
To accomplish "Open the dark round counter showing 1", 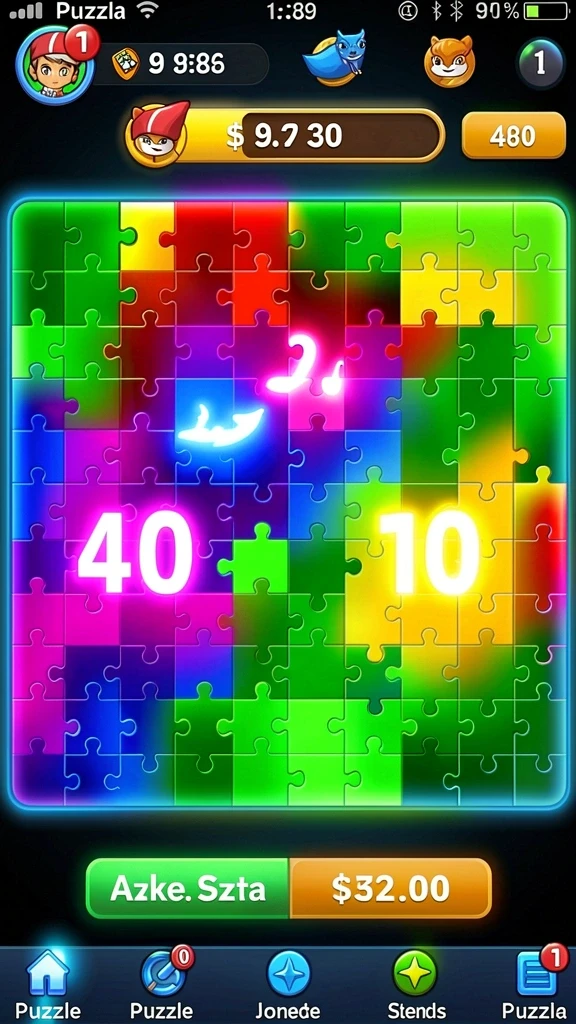I will tap(540, 63).
